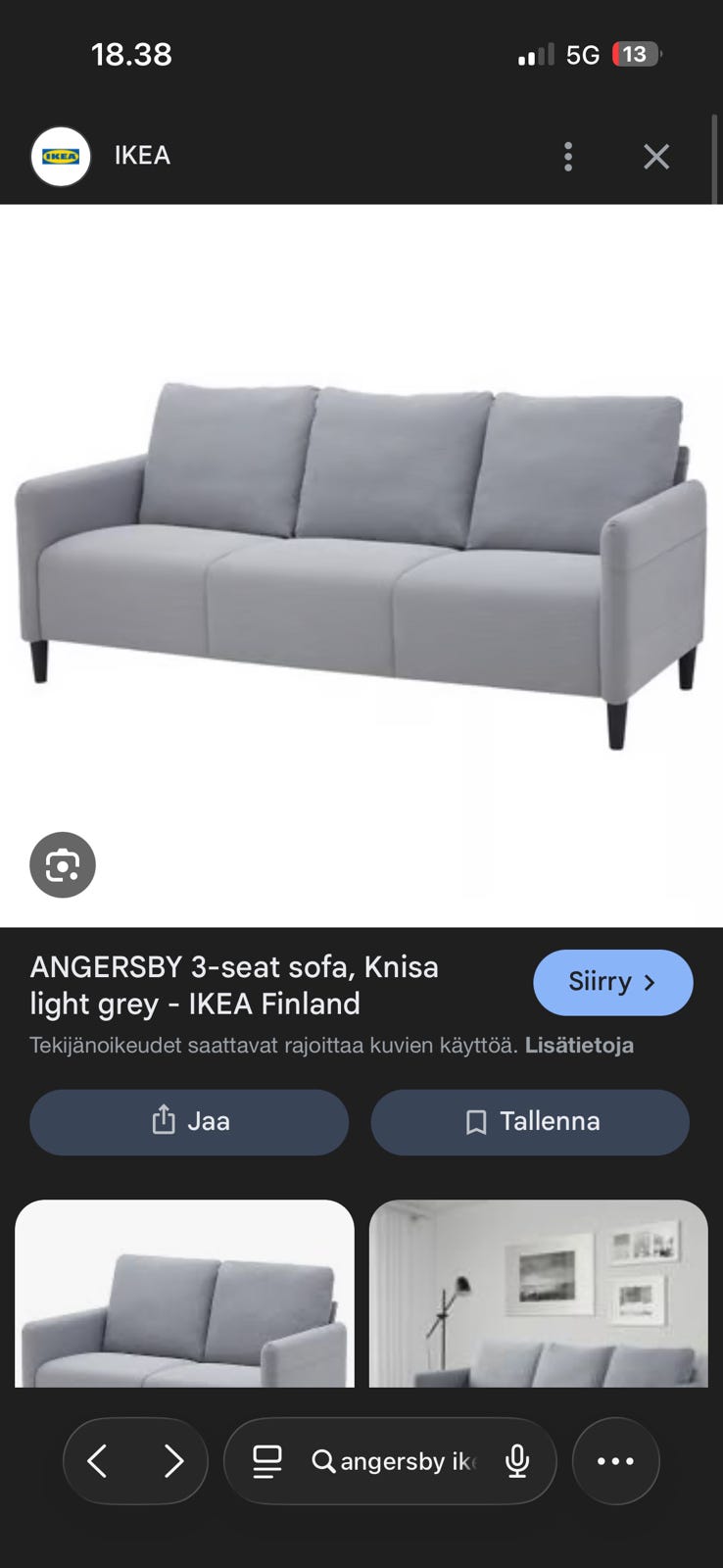Open the three-dot overflow menu at top
Viewport: 723px width, 1568px height.
tap(568, 156)
